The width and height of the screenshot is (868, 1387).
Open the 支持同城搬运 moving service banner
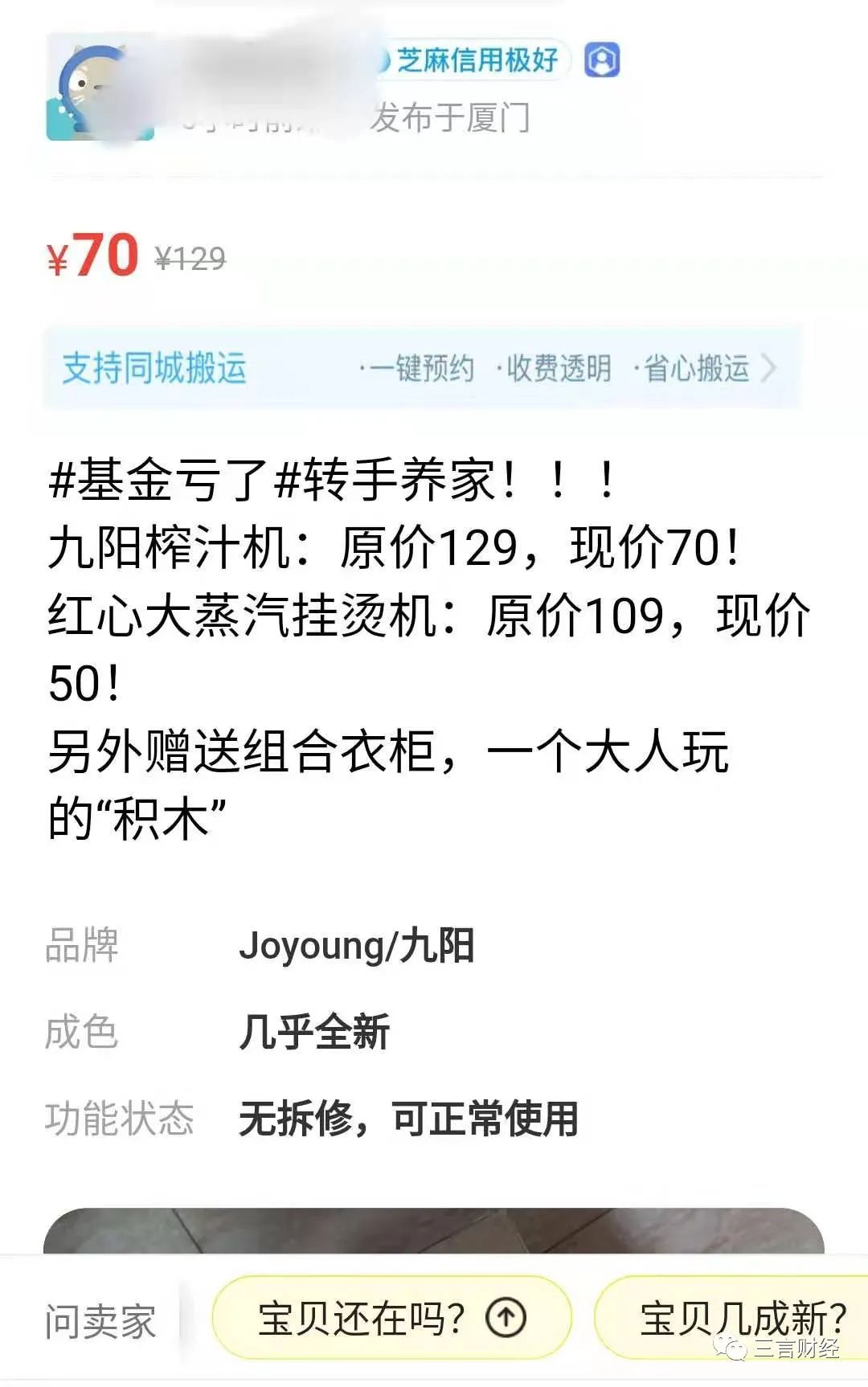coord(422,369)
